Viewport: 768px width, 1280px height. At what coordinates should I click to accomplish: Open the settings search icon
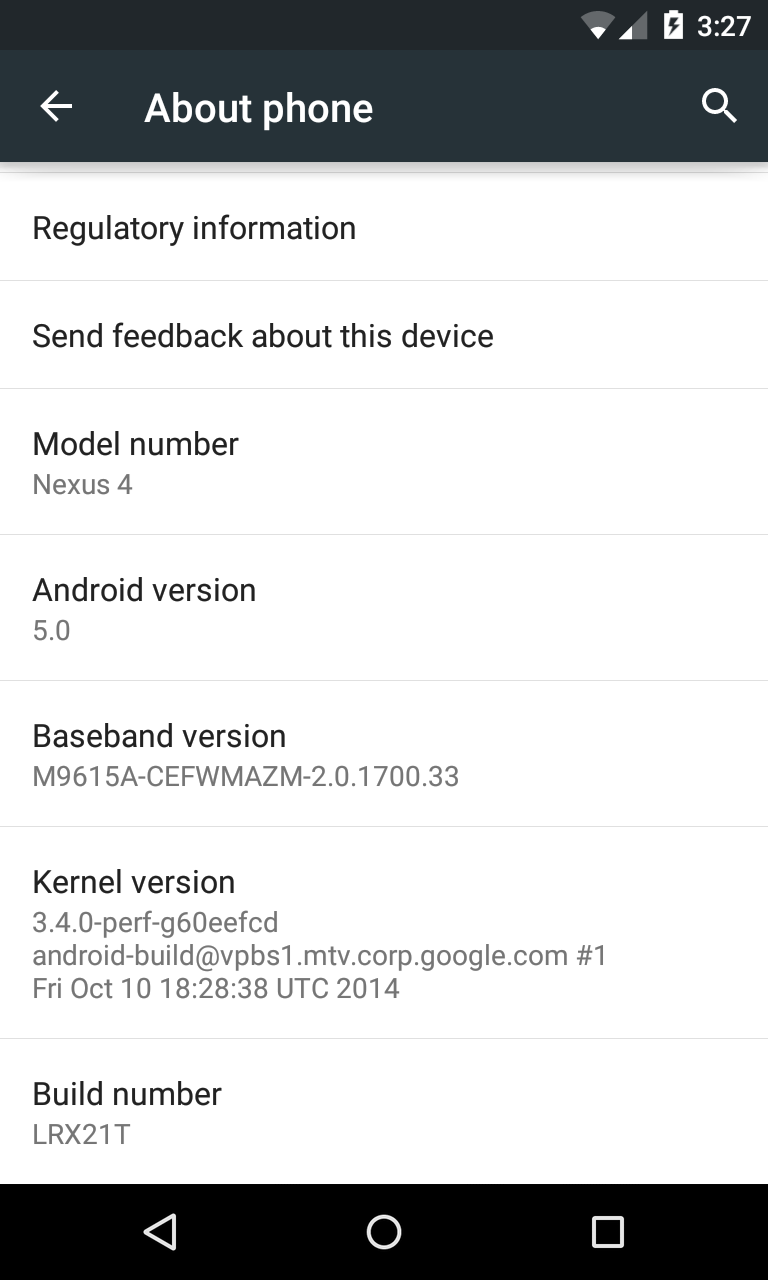click(719, 106)
